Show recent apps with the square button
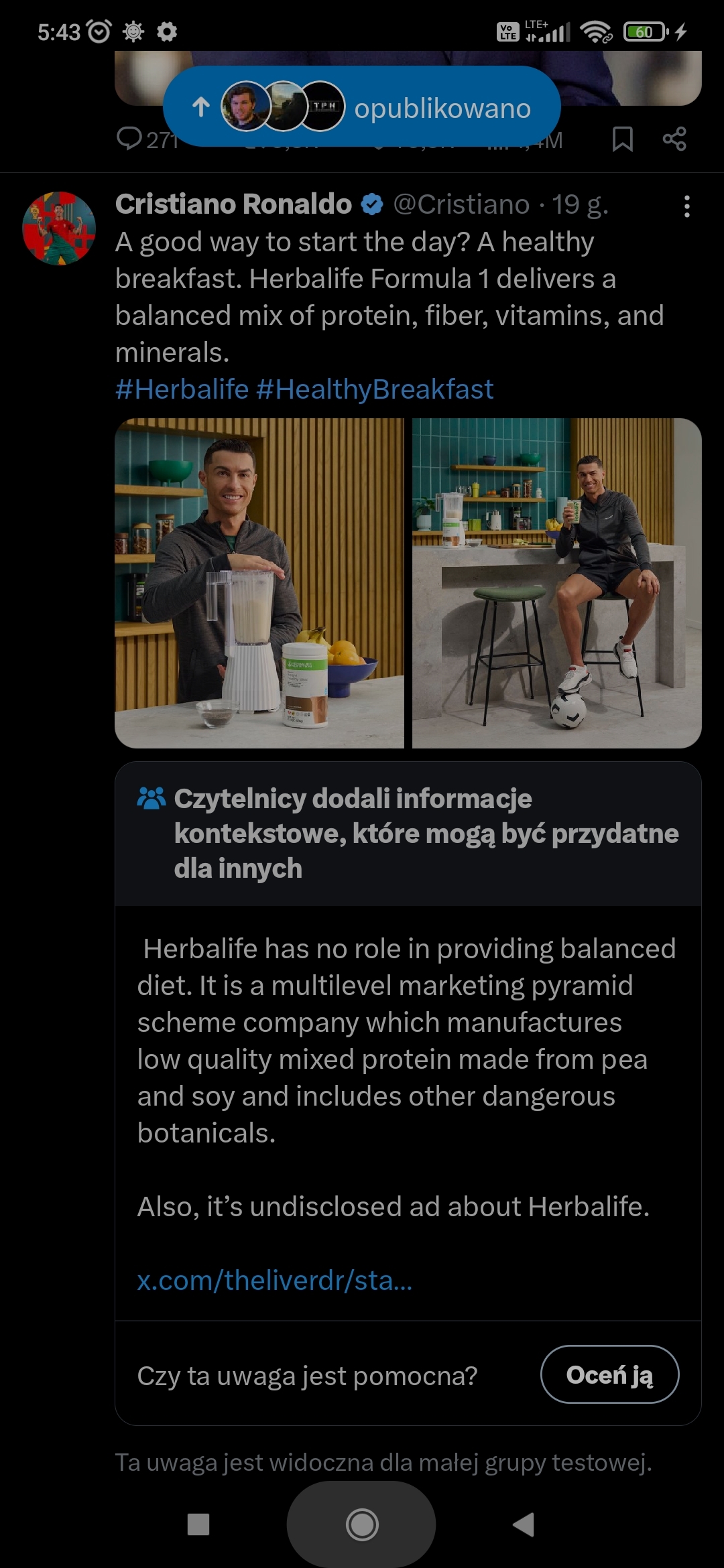 198,1524
